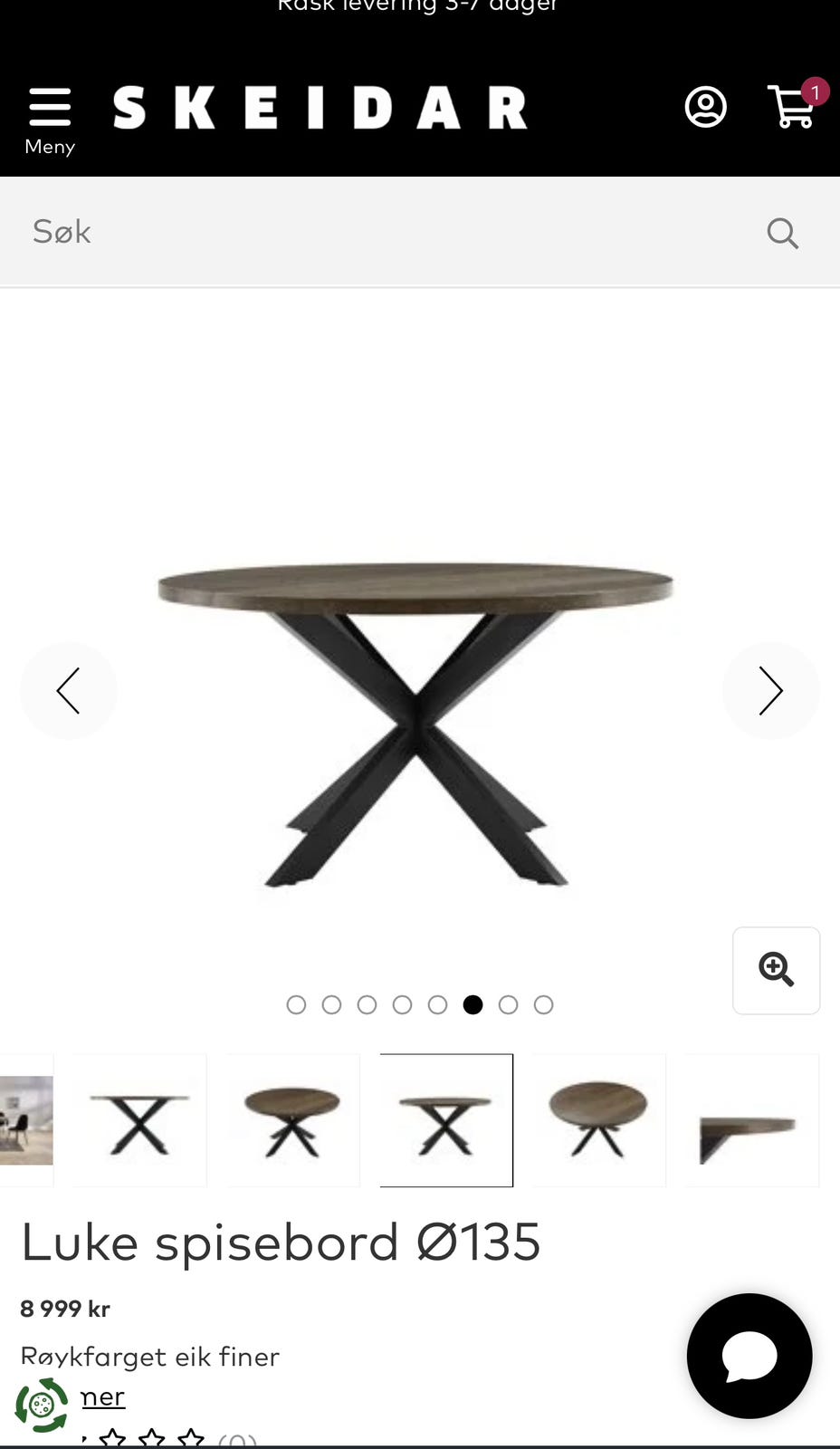This screenshot has height=1449, width=840.
Task: Select the room scene thumbnail
Action: tap(26, 1120)
